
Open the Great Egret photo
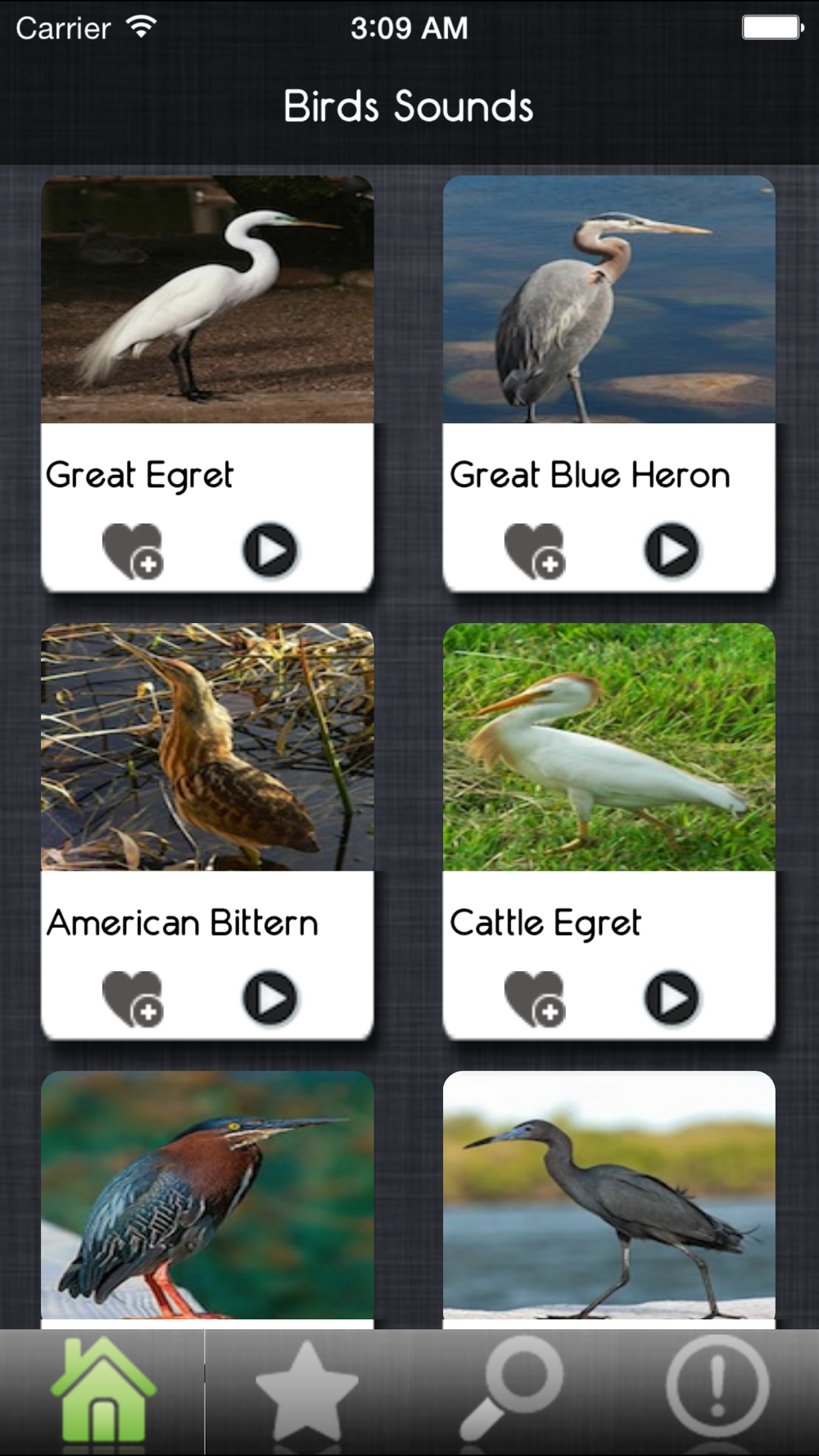pos(207,299)
